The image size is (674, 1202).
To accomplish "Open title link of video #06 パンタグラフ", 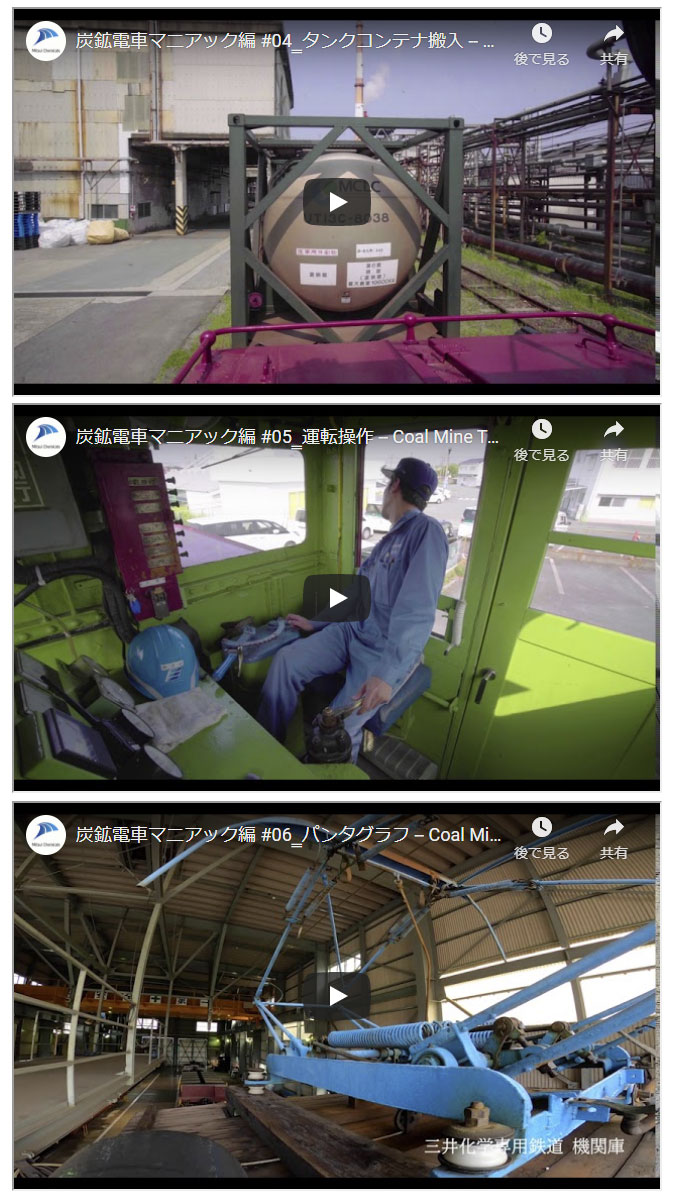I will 287,835.
